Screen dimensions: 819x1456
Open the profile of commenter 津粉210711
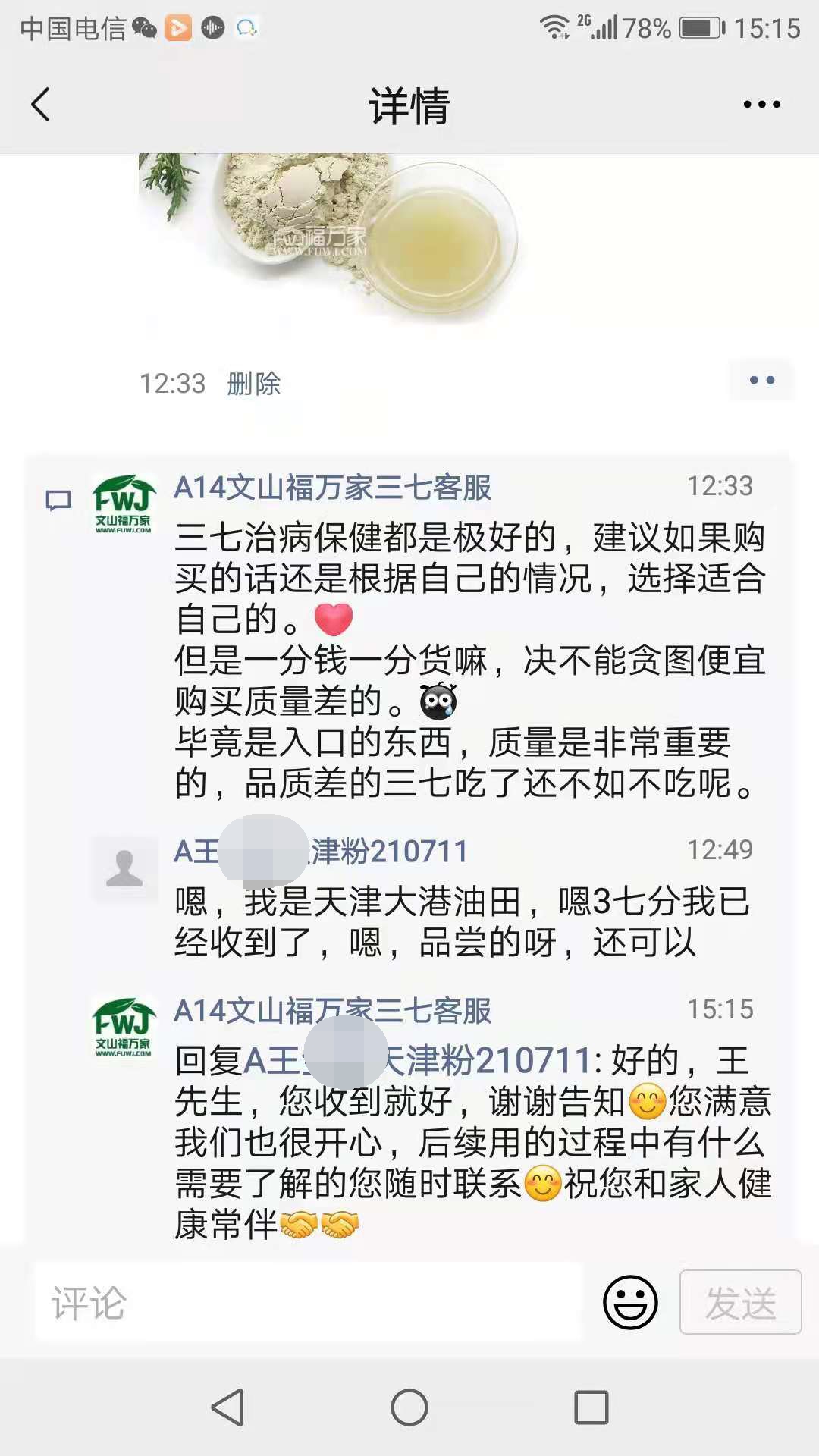[388, 851]
